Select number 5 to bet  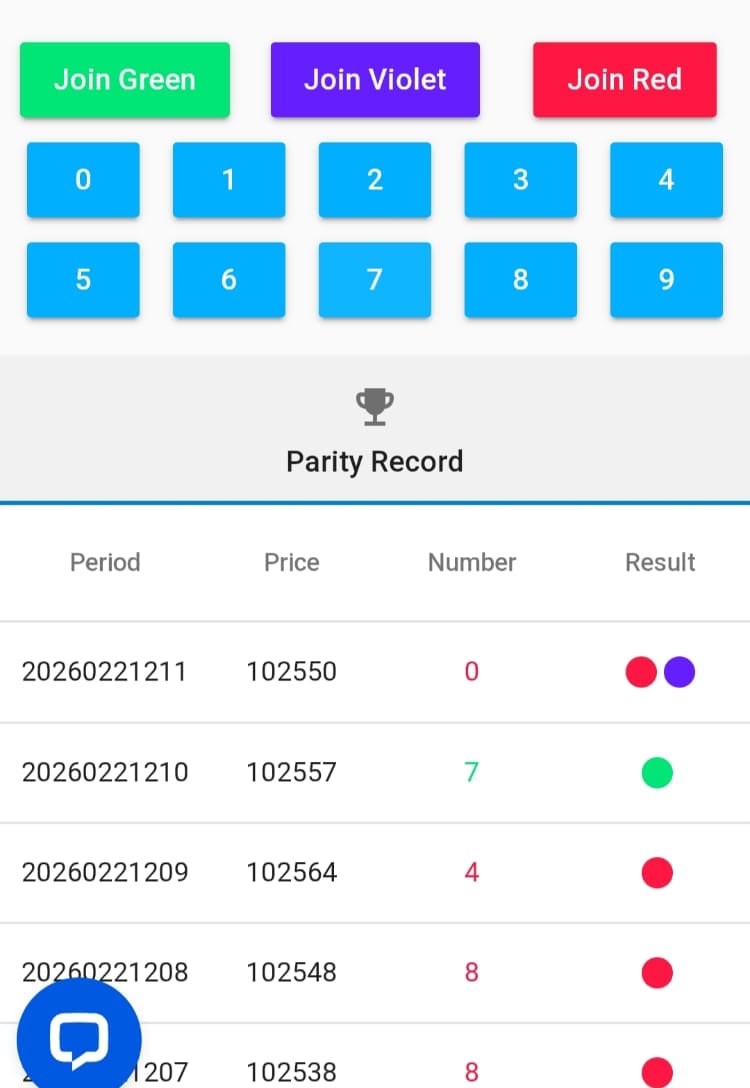point(83,280)
